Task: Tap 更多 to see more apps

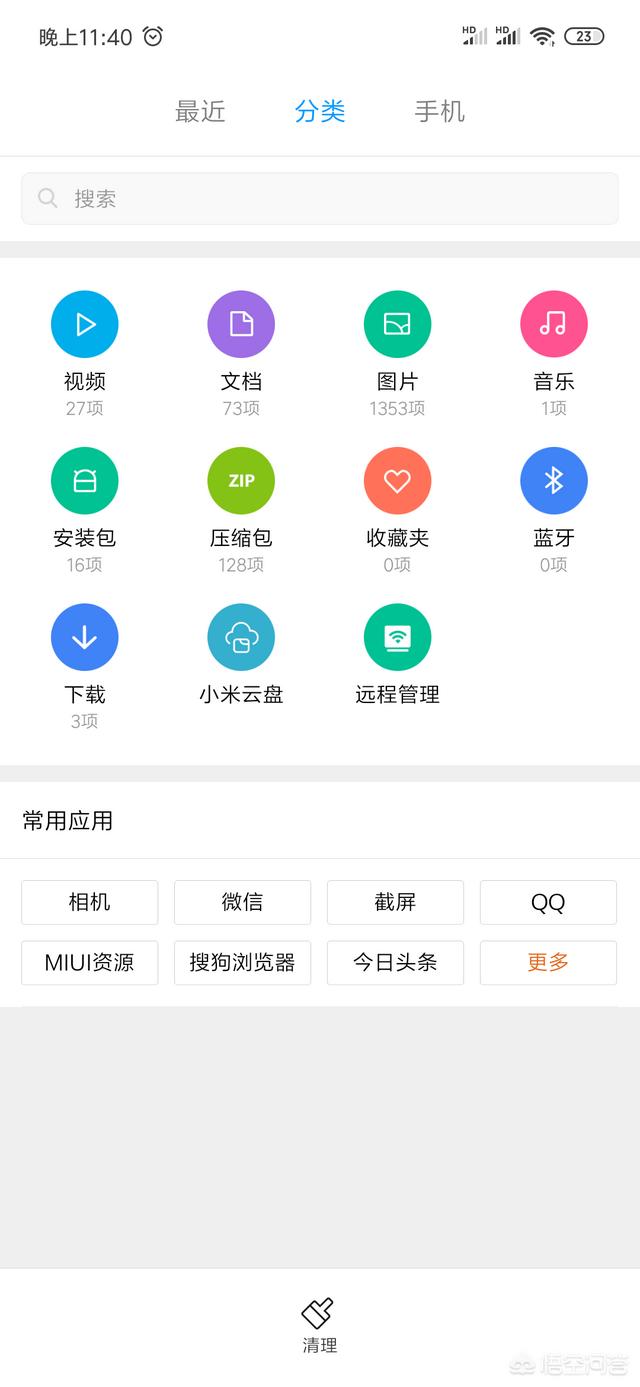Action: tap(548, 962)
